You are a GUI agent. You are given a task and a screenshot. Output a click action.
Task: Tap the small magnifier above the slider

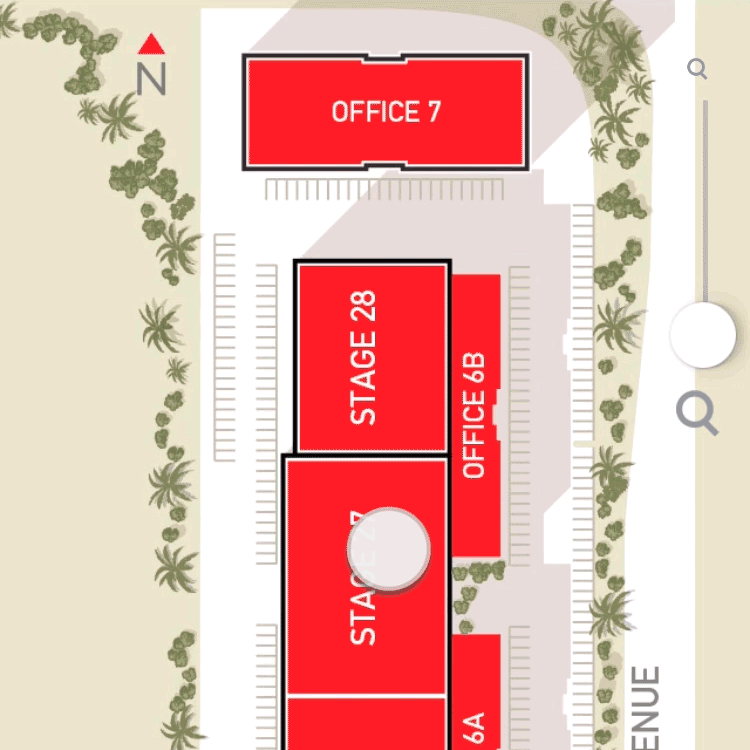pyautogui.click(x=697, y=68)
